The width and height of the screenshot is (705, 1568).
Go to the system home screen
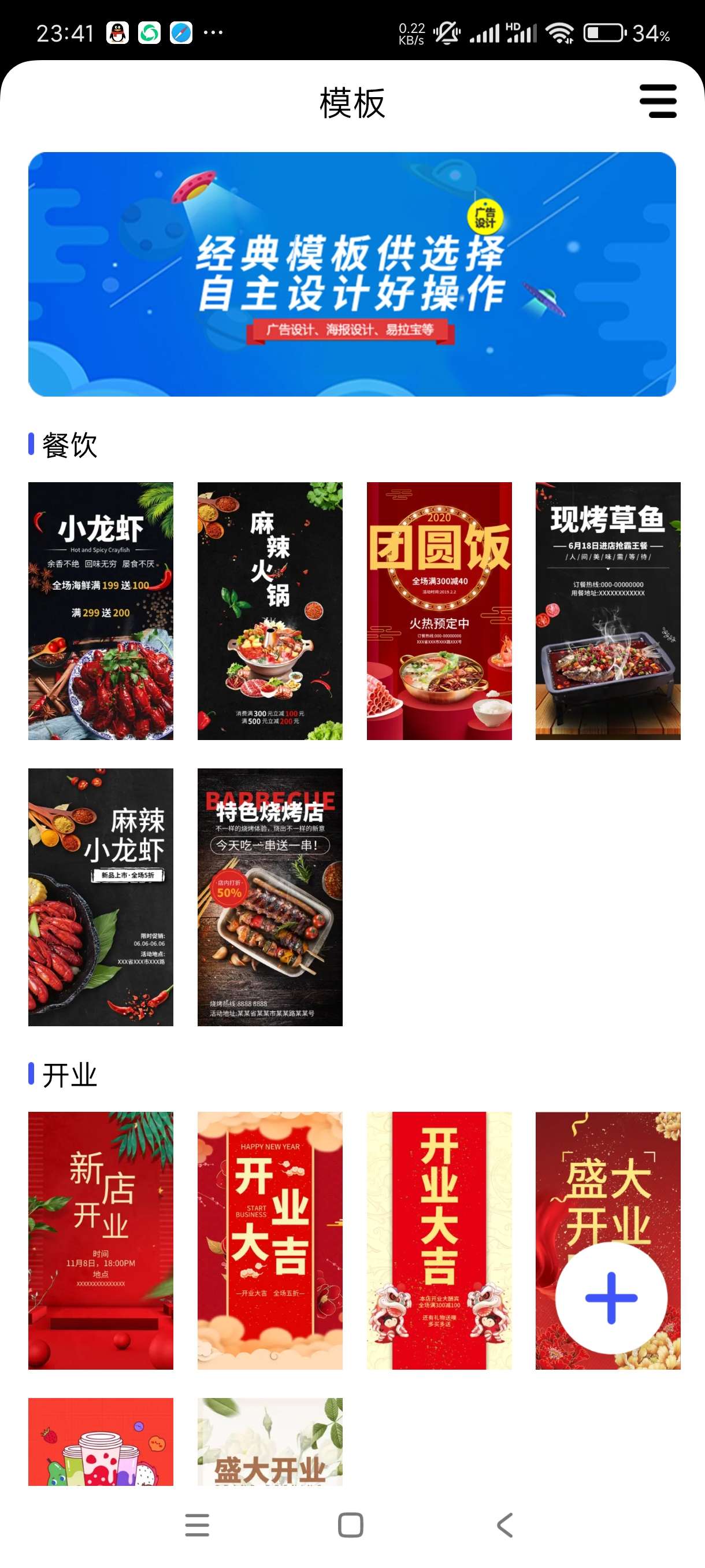[350, 1525]
